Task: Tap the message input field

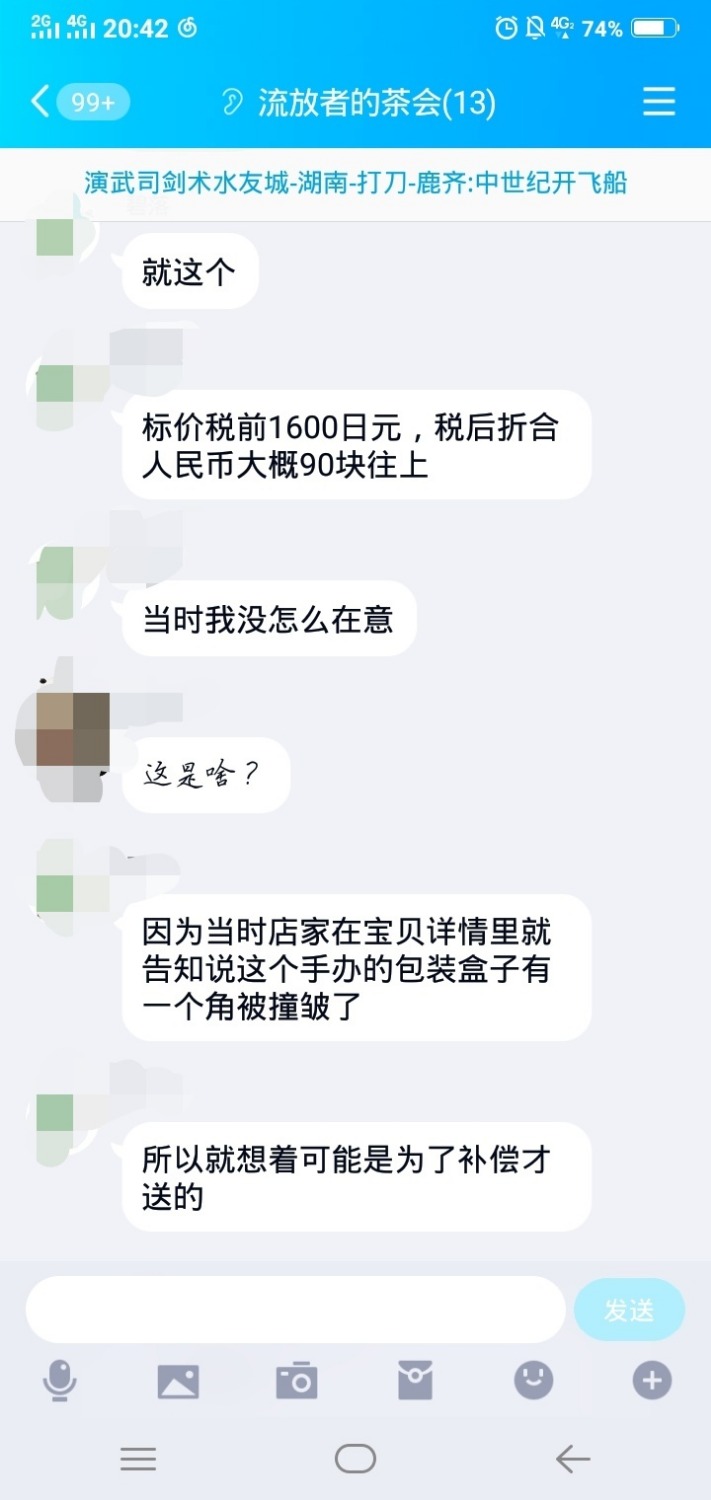Action: (x=295, y=1309)
